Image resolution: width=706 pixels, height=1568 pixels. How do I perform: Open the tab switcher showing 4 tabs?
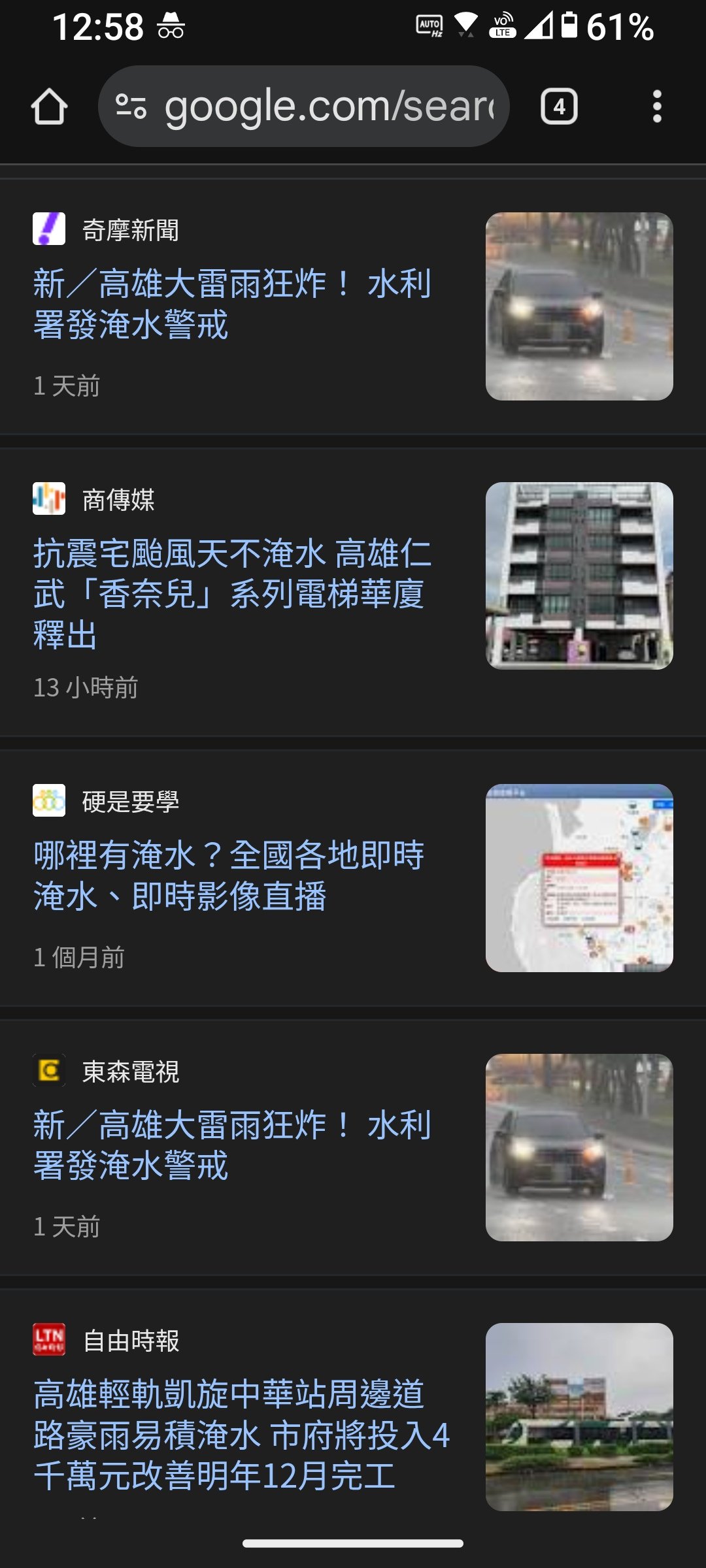point(559,106)
